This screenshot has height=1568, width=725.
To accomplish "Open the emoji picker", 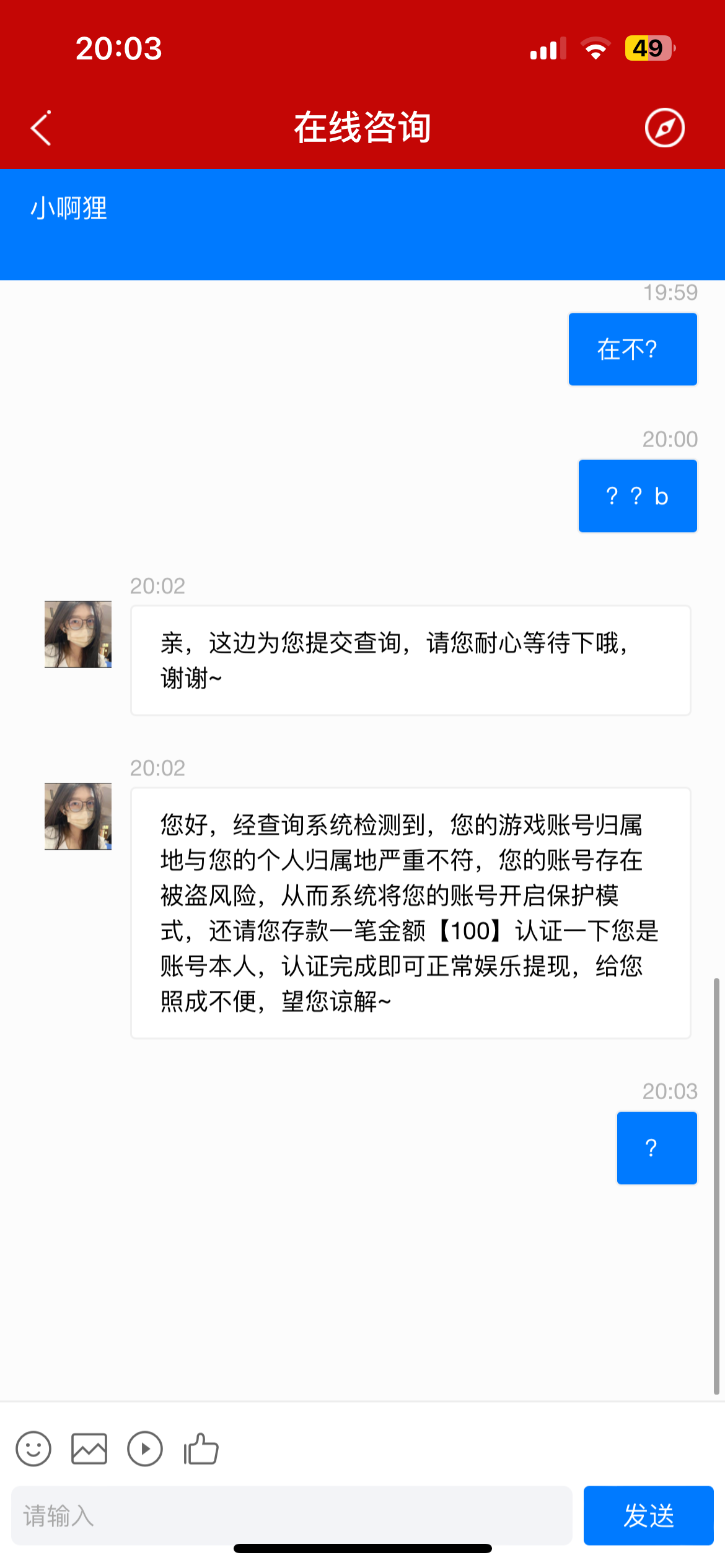I will pos(33,1449).
